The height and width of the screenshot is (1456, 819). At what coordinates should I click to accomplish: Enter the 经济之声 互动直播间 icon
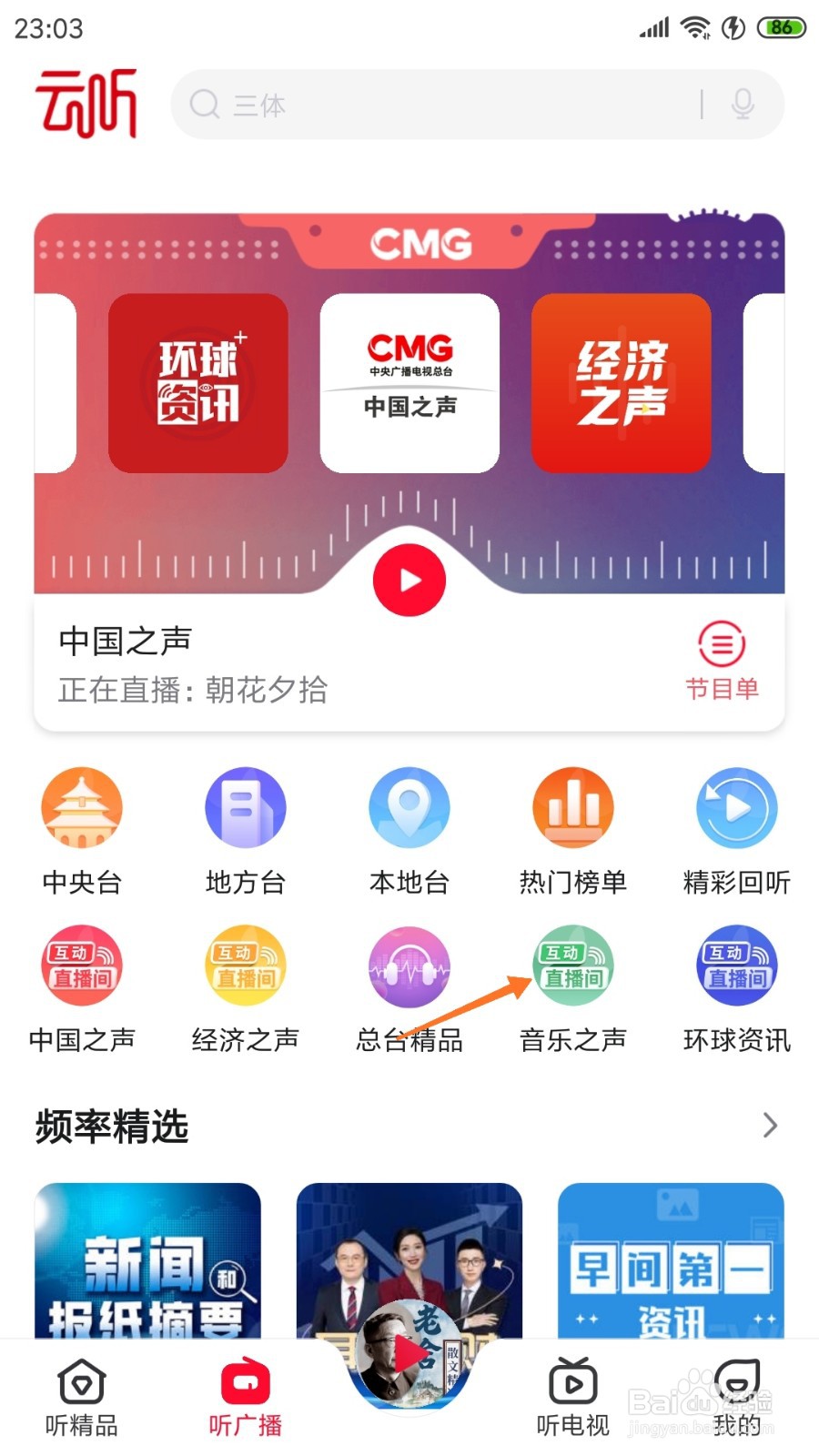(x=245, y=966)
